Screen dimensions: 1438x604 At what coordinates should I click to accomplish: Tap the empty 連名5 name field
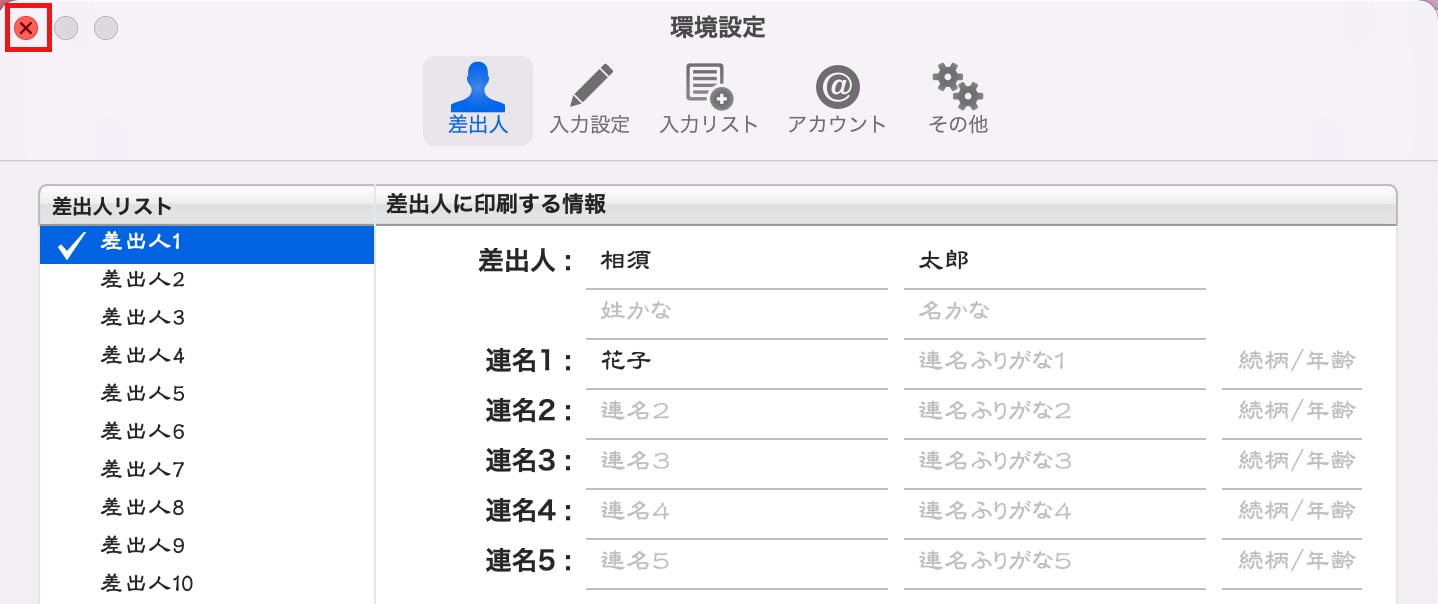point(736,561)
